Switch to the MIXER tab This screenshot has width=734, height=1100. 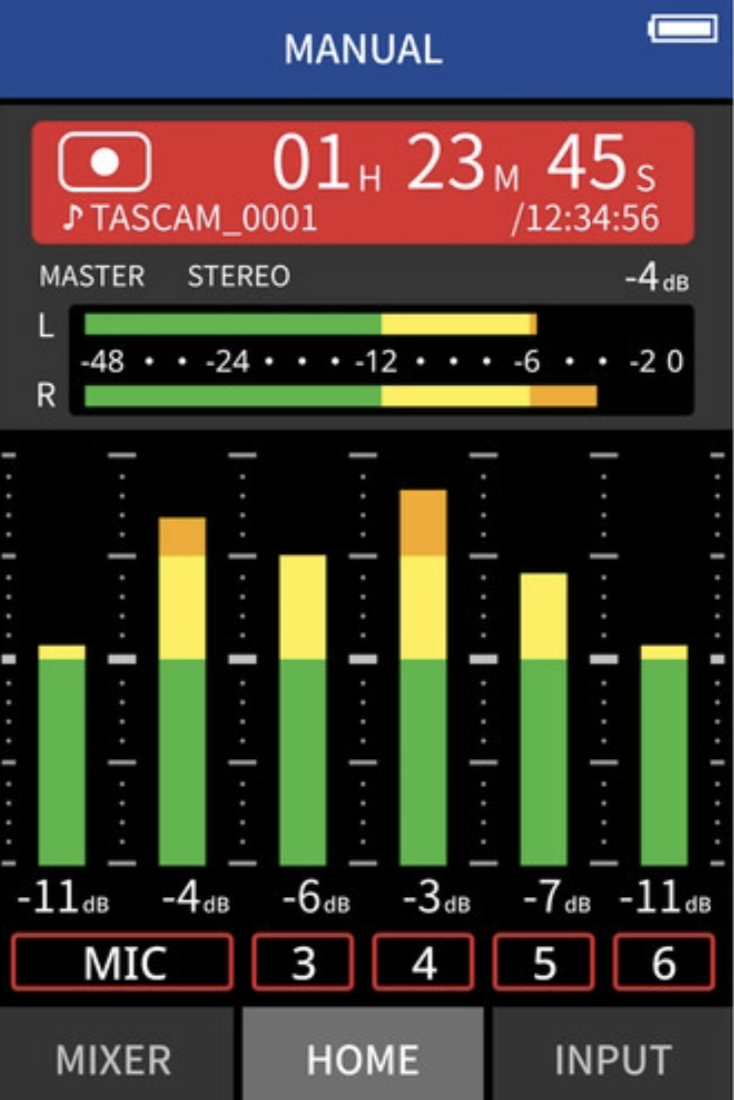[x=115, y=1058]
